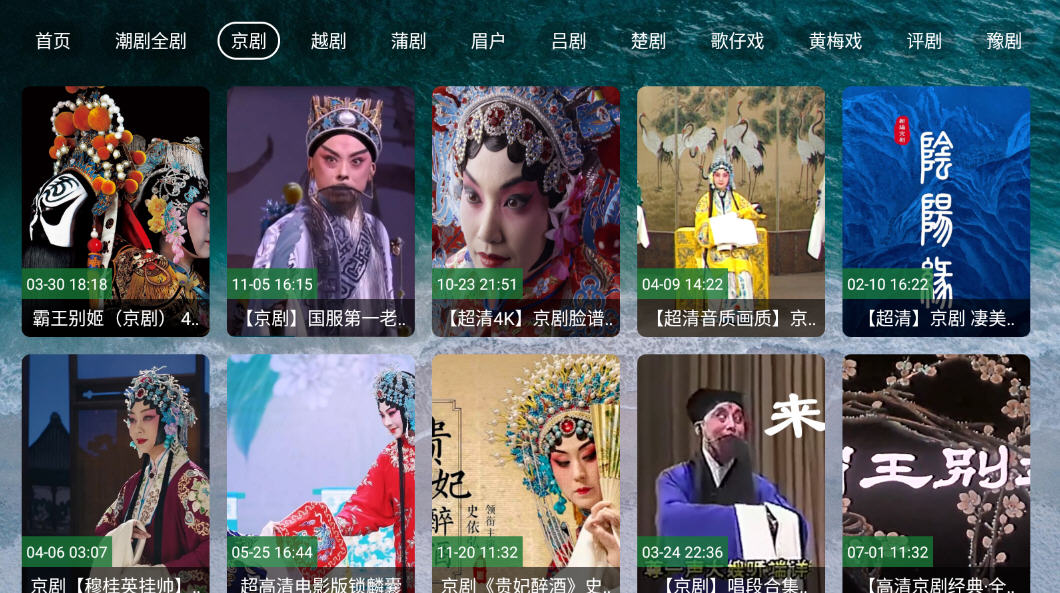
Task: Play the 霸王别姬（京剧）video
Action: (x=116, y=210)
